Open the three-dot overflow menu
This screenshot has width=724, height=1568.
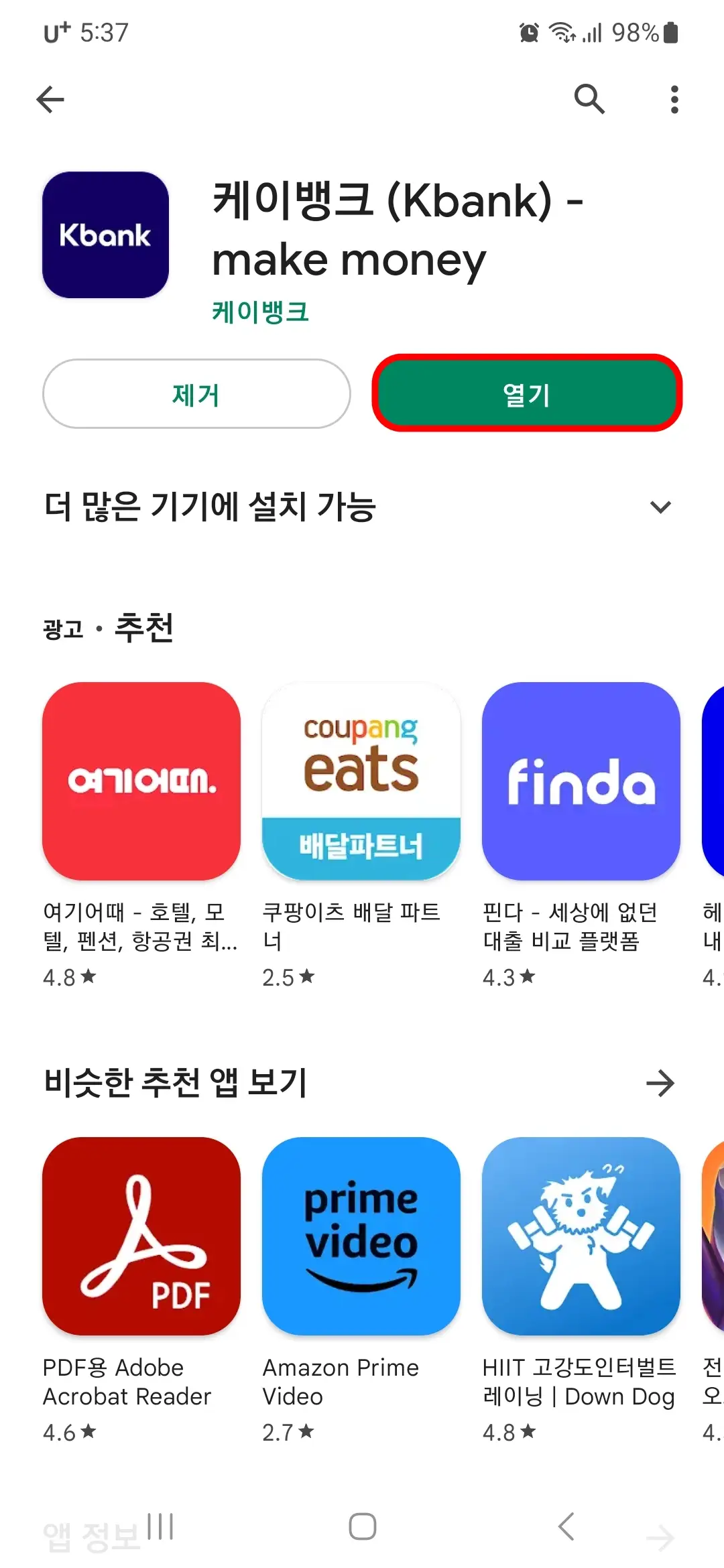coord(674,99)
